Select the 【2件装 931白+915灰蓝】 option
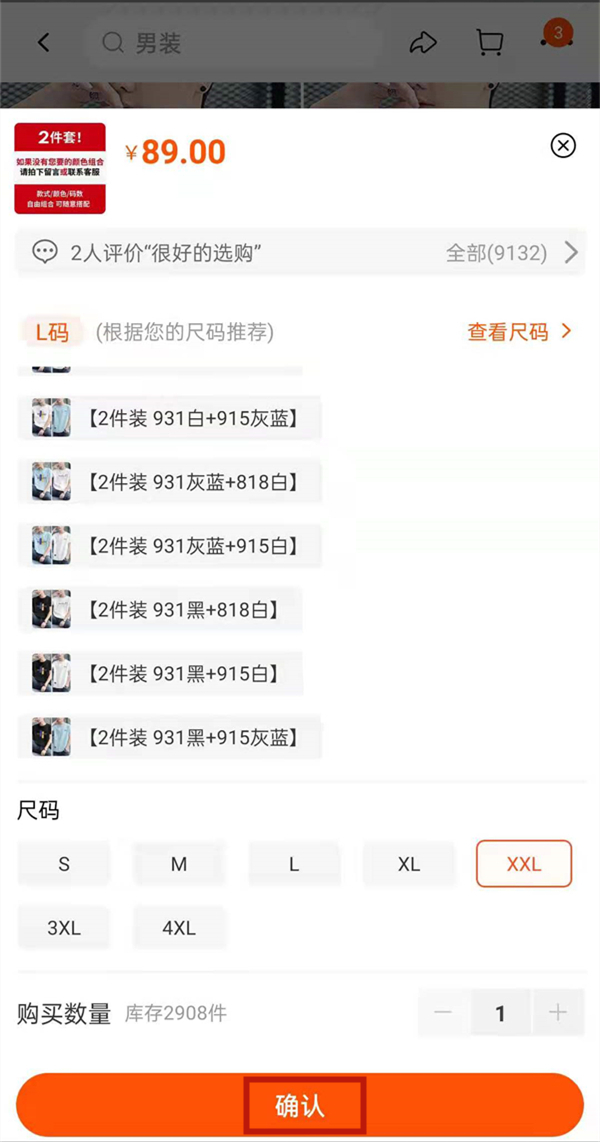600x1142 pixels. click(x=170, y=418)
